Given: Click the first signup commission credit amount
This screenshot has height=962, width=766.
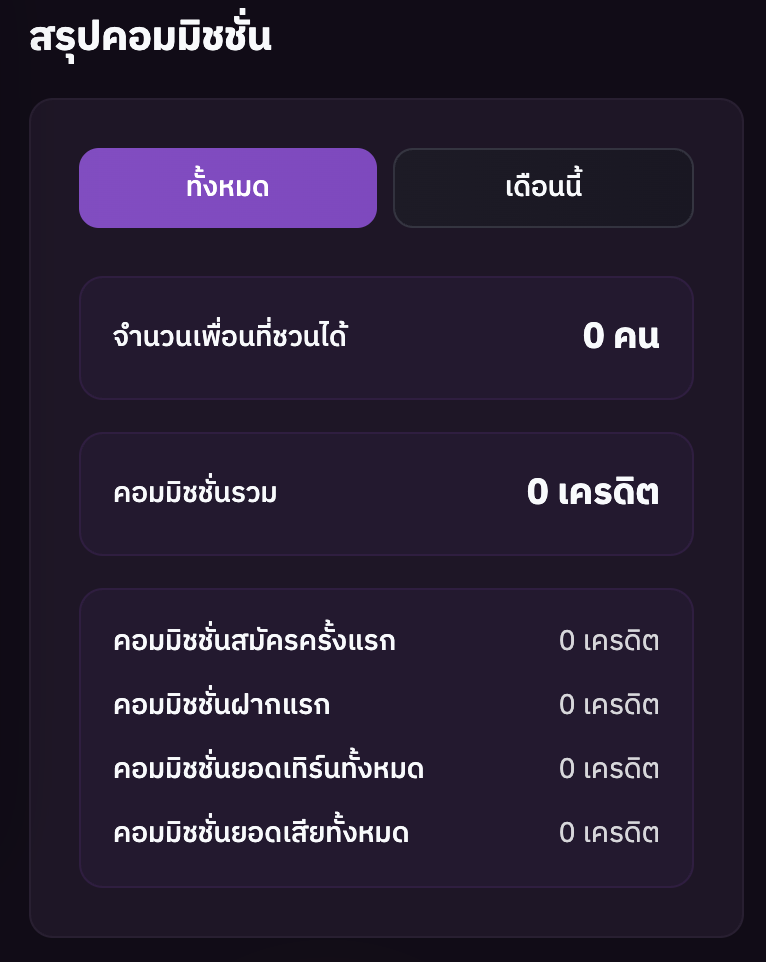Looking at the screenshot, I should tap(609, 640).
